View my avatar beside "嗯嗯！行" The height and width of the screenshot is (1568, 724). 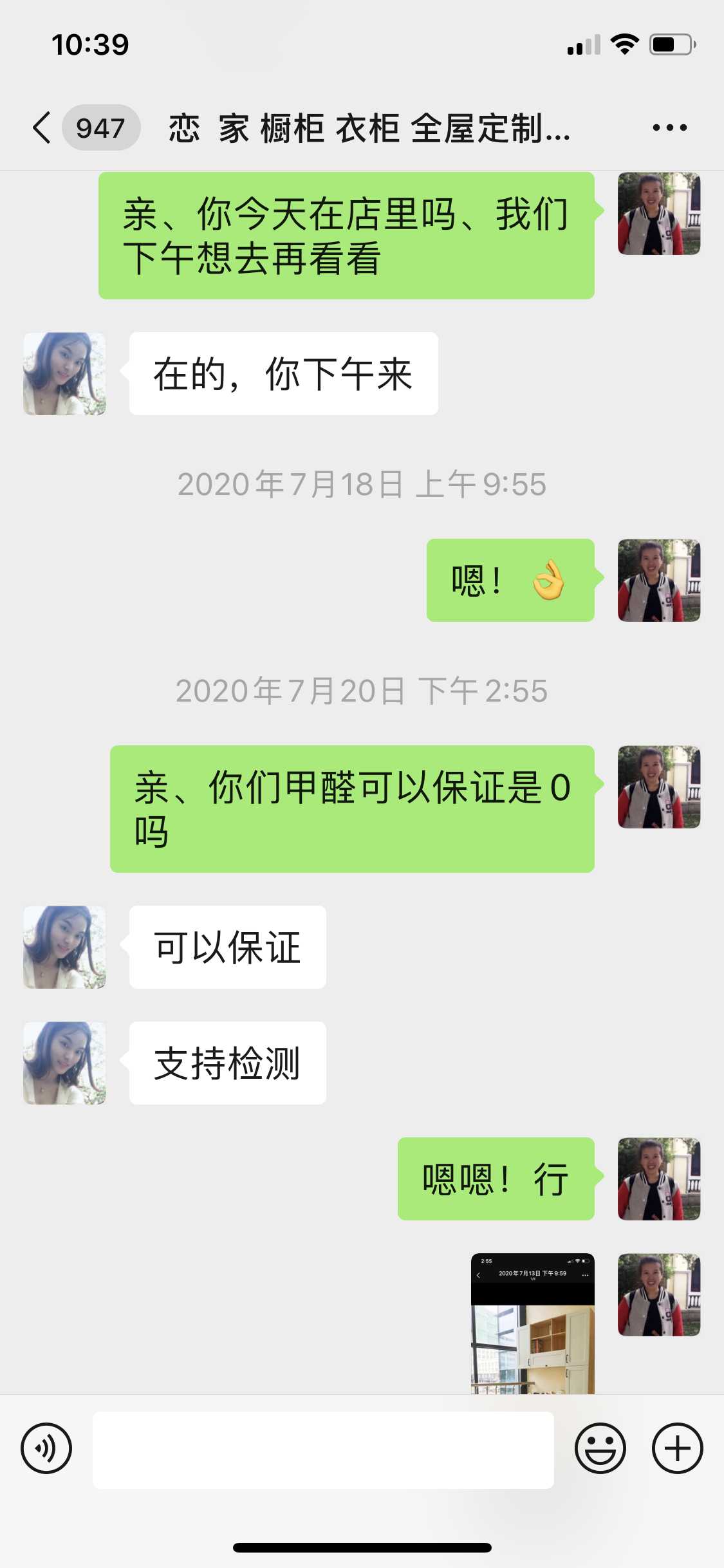[659, 1179]
